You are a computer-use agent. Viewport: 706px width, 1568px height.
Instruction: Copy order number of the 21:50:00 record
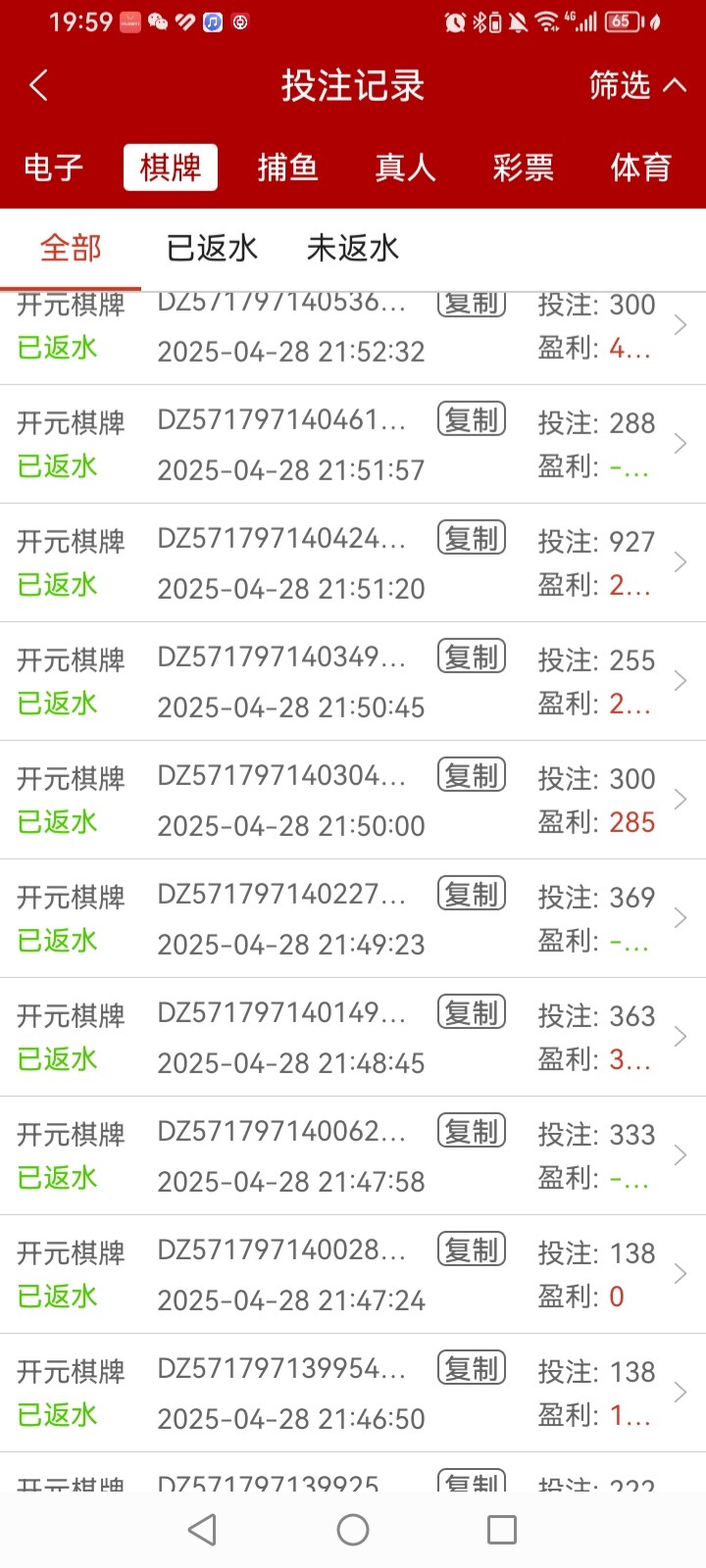(x=472, y=776)
